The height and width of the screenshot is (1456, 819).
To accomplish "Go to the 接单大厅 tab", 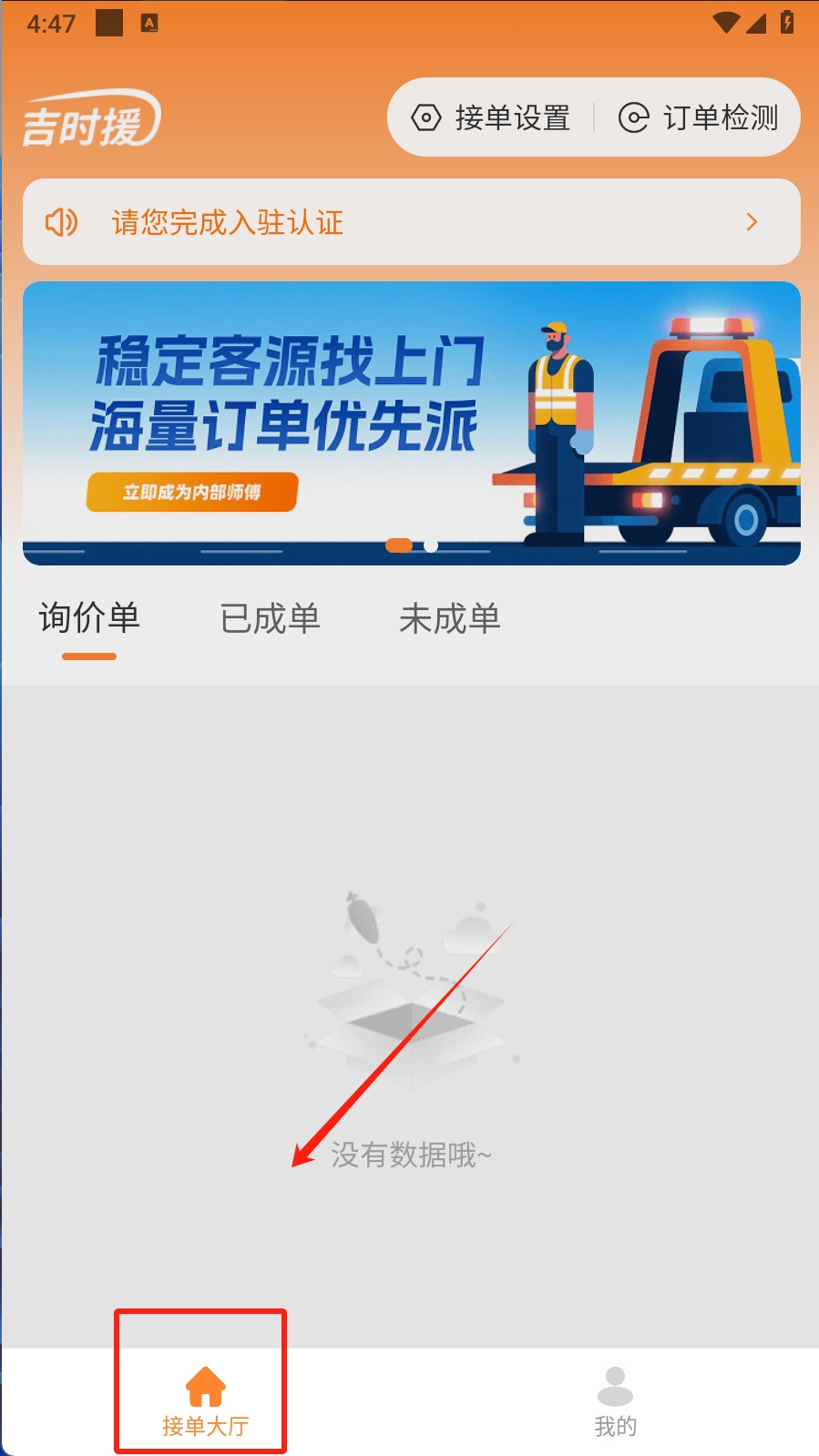I will pos(205,1400).
